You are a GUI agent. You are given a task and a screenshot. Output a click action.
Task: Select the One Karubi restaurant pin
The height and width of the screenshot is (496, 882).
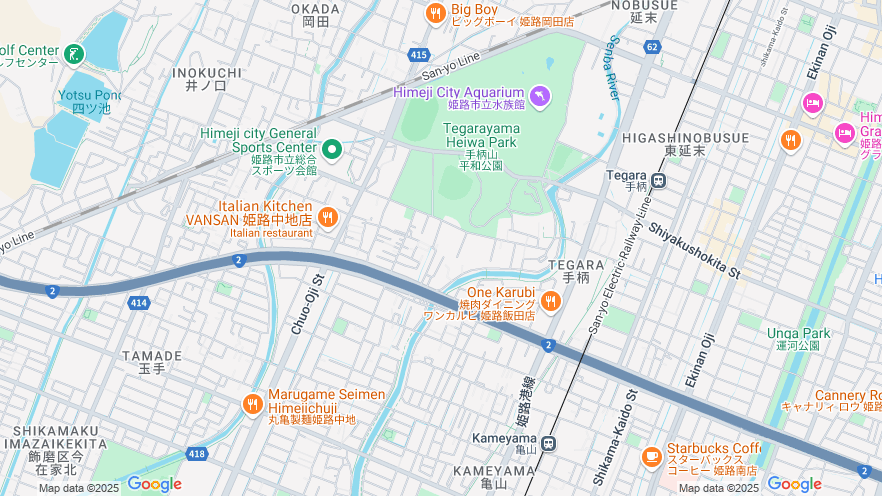pos(550,300)
